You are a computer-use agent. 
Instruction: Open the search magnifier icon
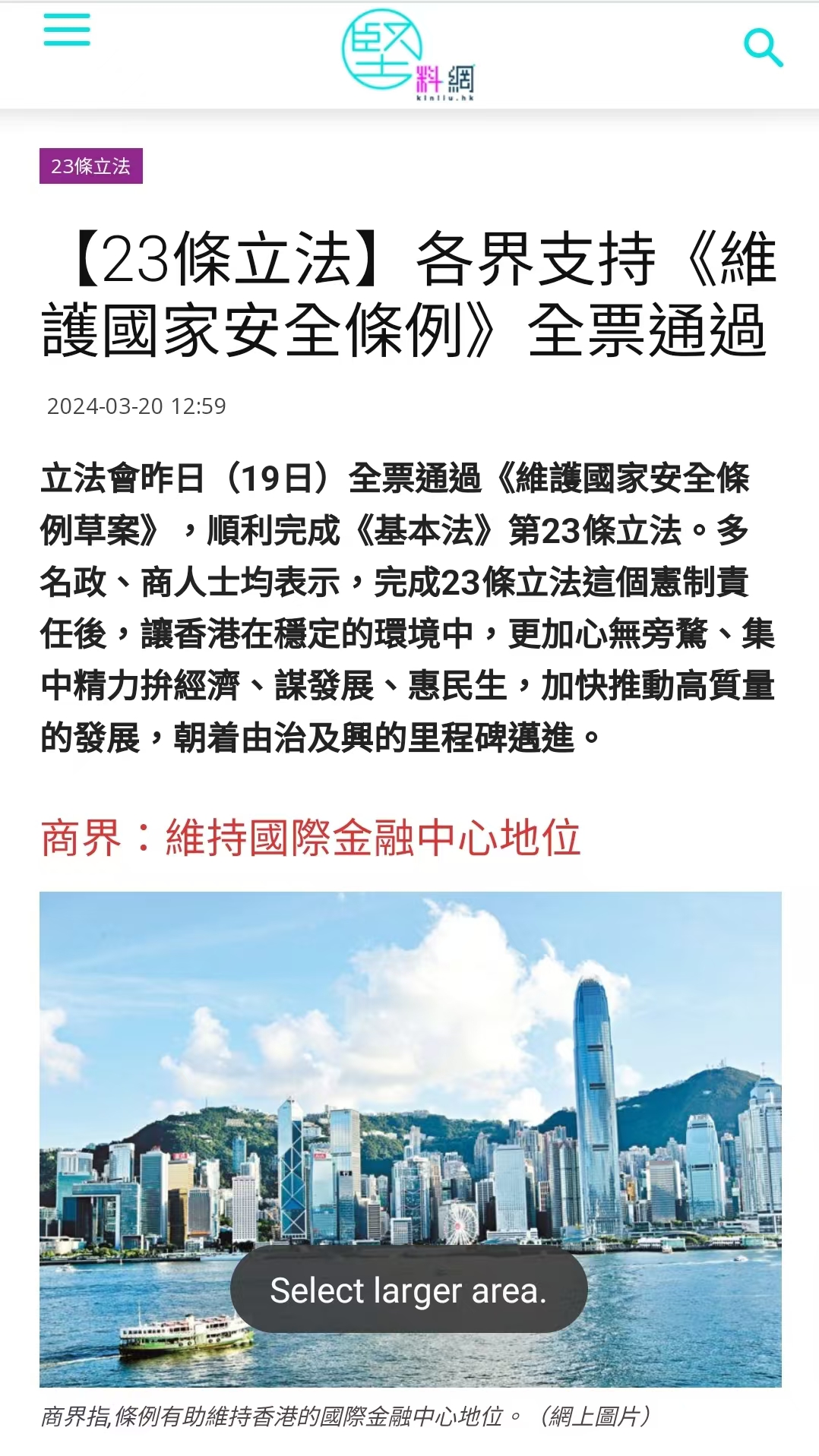(x=763, y=47)
